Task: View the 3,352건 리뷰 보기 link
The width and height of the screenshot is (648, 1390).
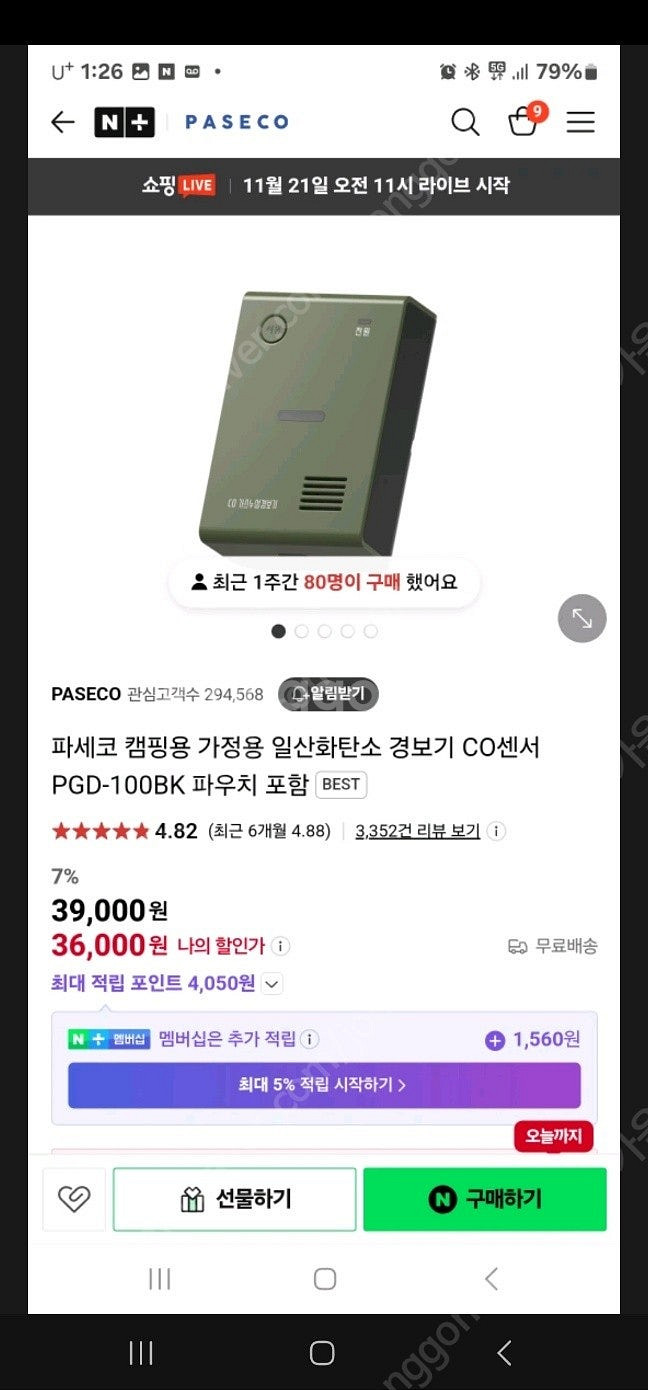Action: click(x=417, y=831)
